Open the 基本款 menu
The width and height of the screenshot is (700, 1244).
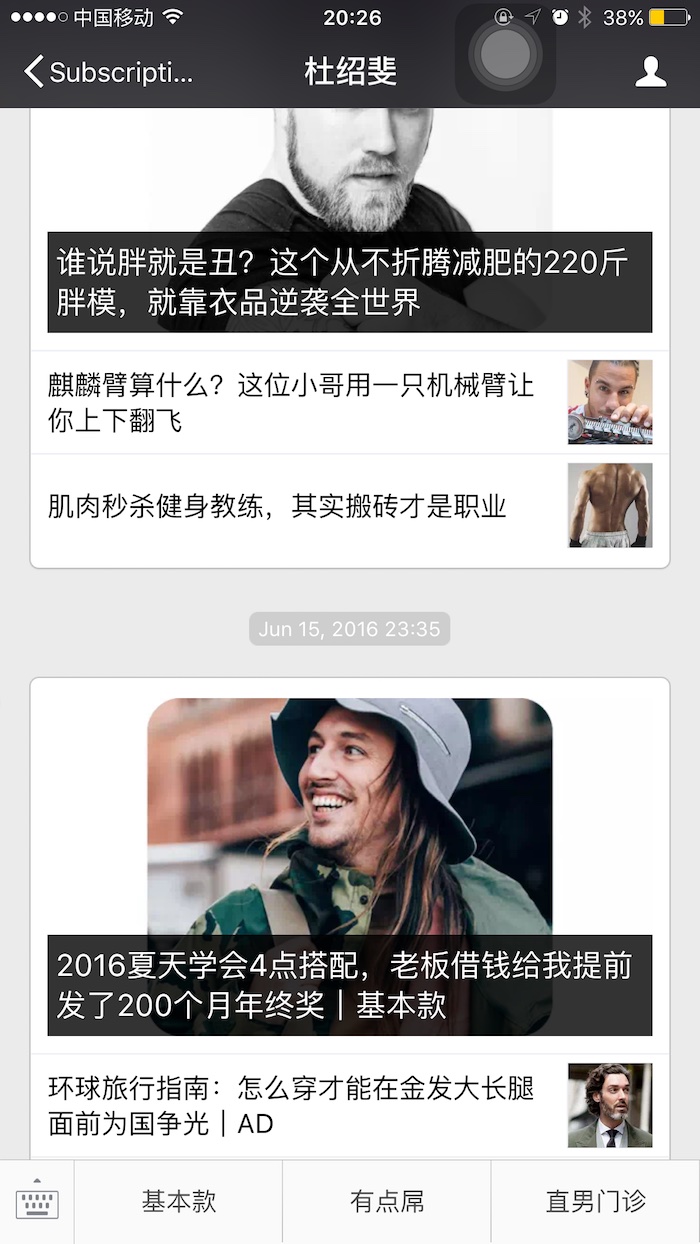tap(179, 1201)
